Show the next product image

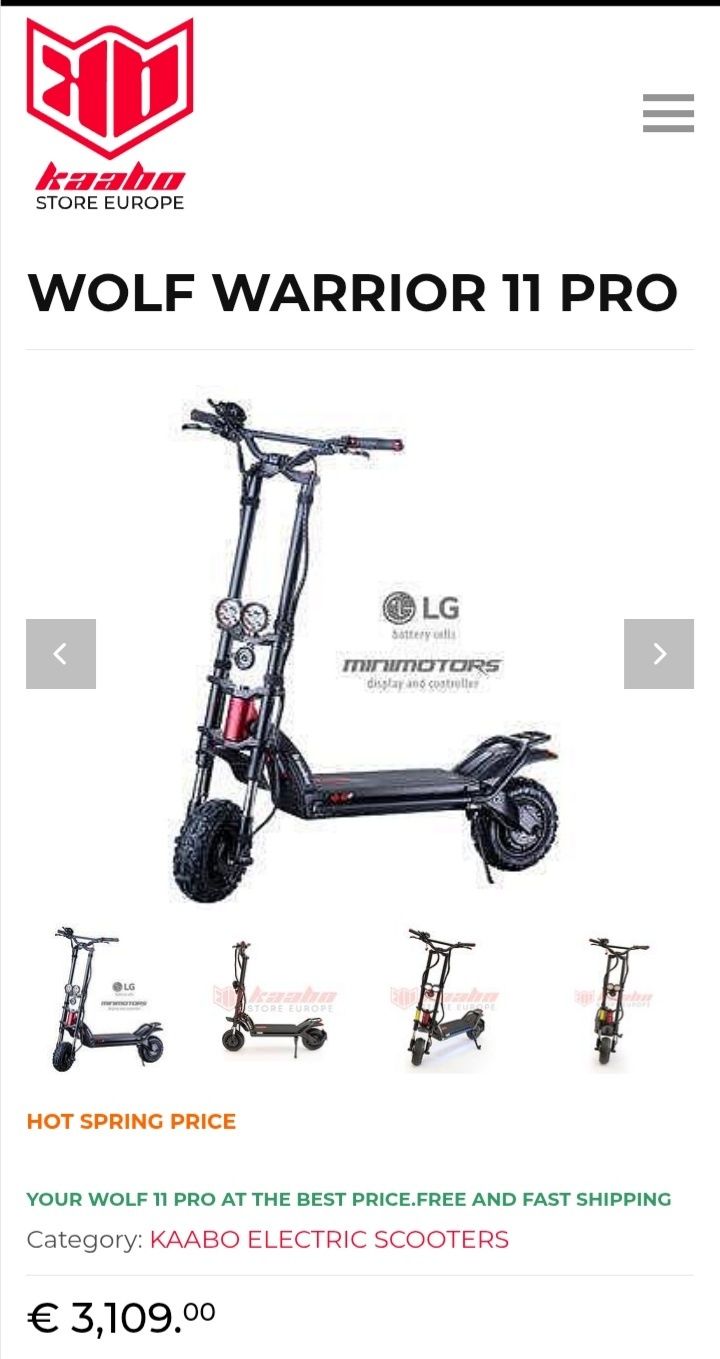pyautogui.click(x=658, y=654)
